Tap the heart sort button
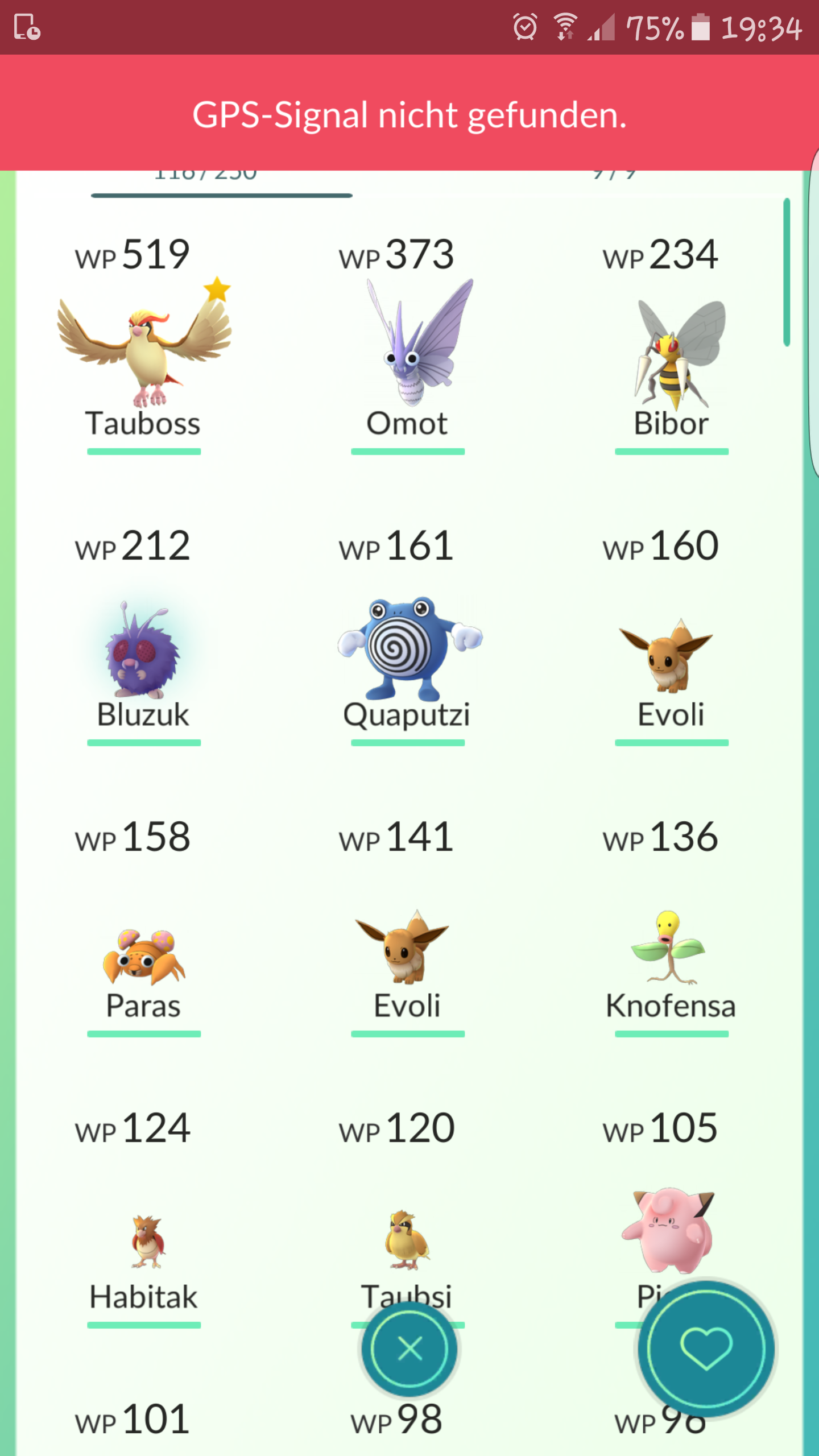The image size is (819, 1456). [x=706, y=1349]
